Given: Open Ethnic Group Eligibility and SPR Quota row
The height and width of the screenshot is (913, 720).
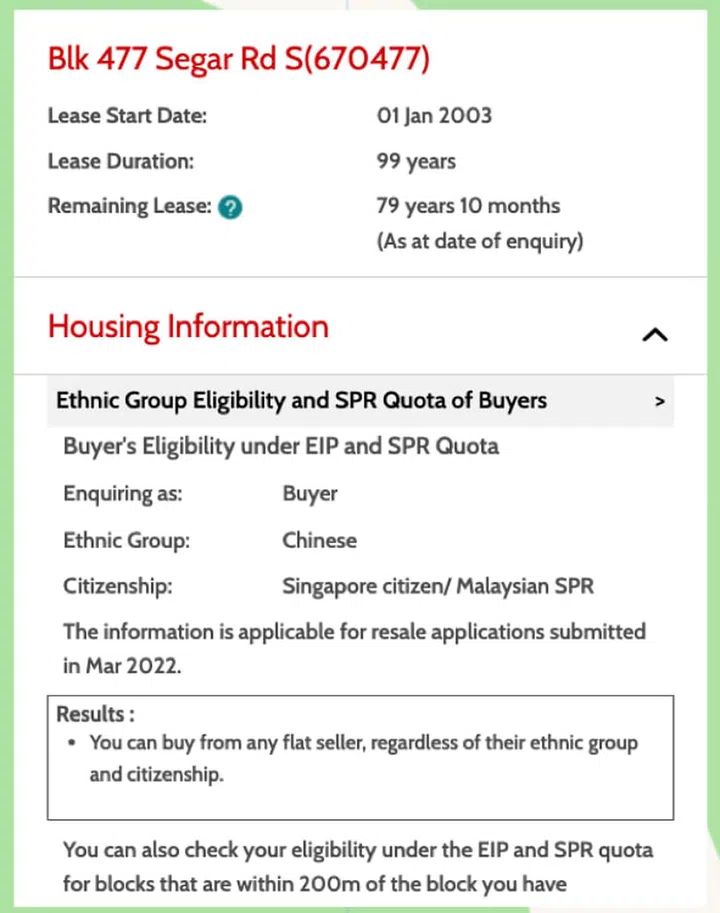Looking at the screenshot, I should 360,401.
